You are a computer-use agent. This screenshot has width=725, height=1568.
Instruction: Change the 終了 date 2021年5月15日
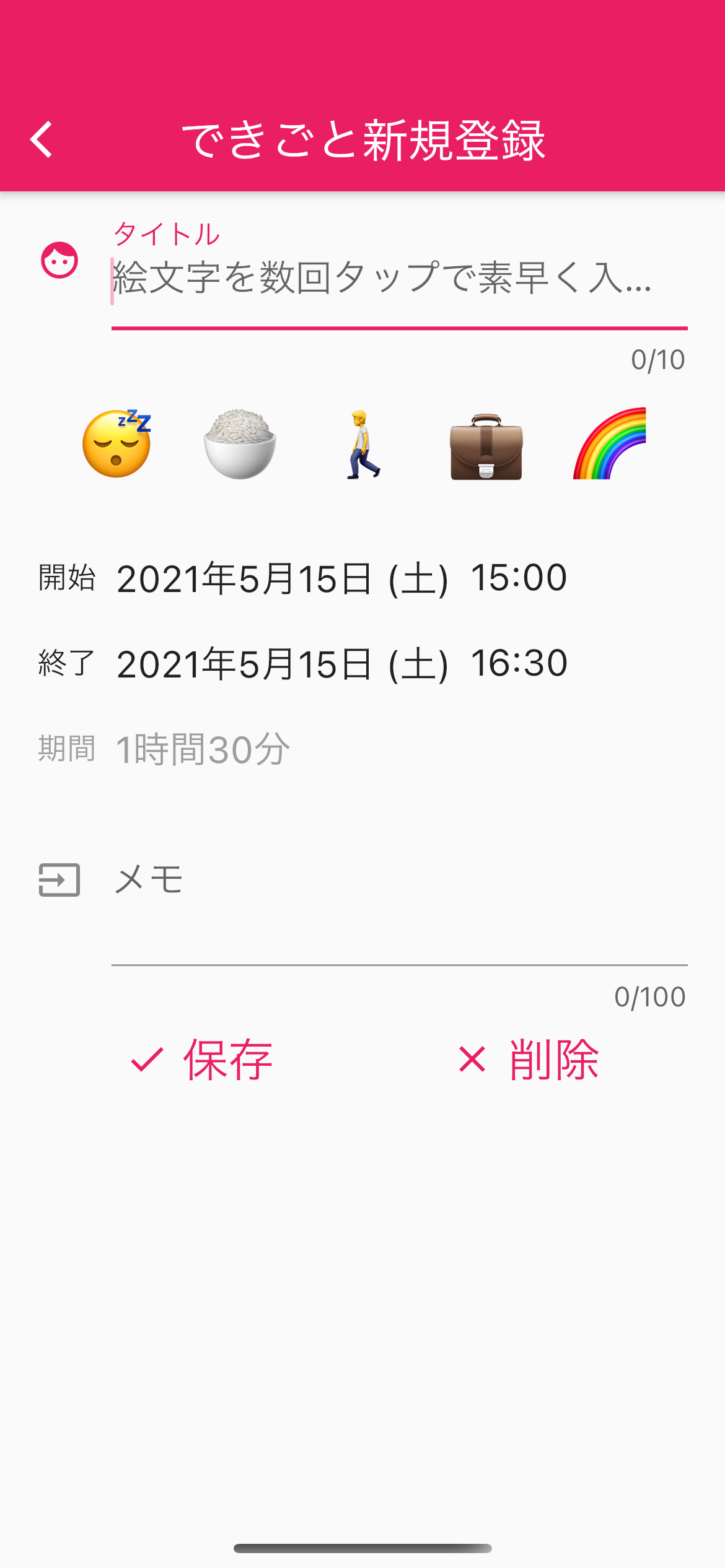pyautogui.click(x=283, y=664)
